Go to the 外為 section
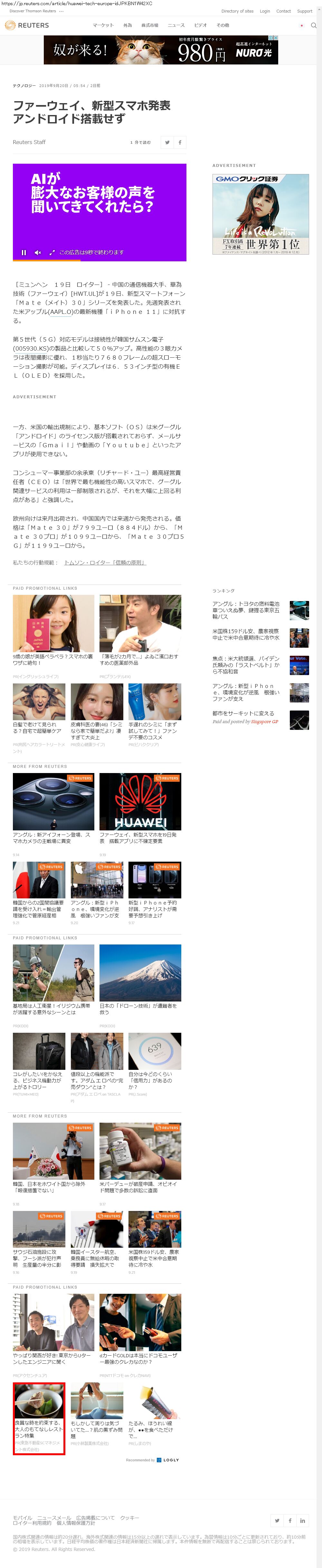 click(127, 25)
